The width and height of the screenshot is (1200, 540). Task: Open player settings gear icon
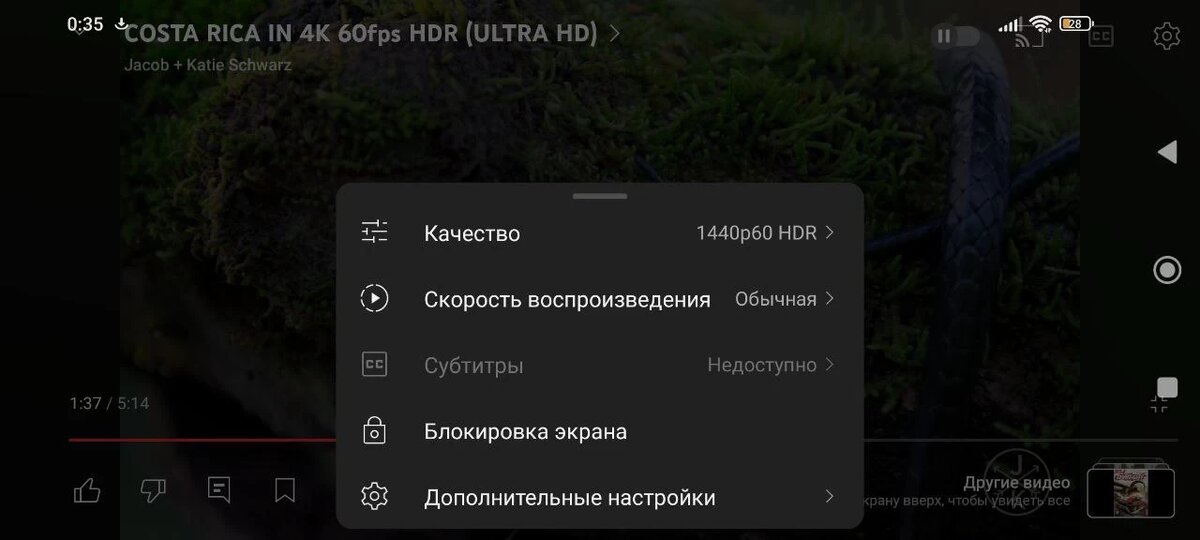(x=1166, y=37)
